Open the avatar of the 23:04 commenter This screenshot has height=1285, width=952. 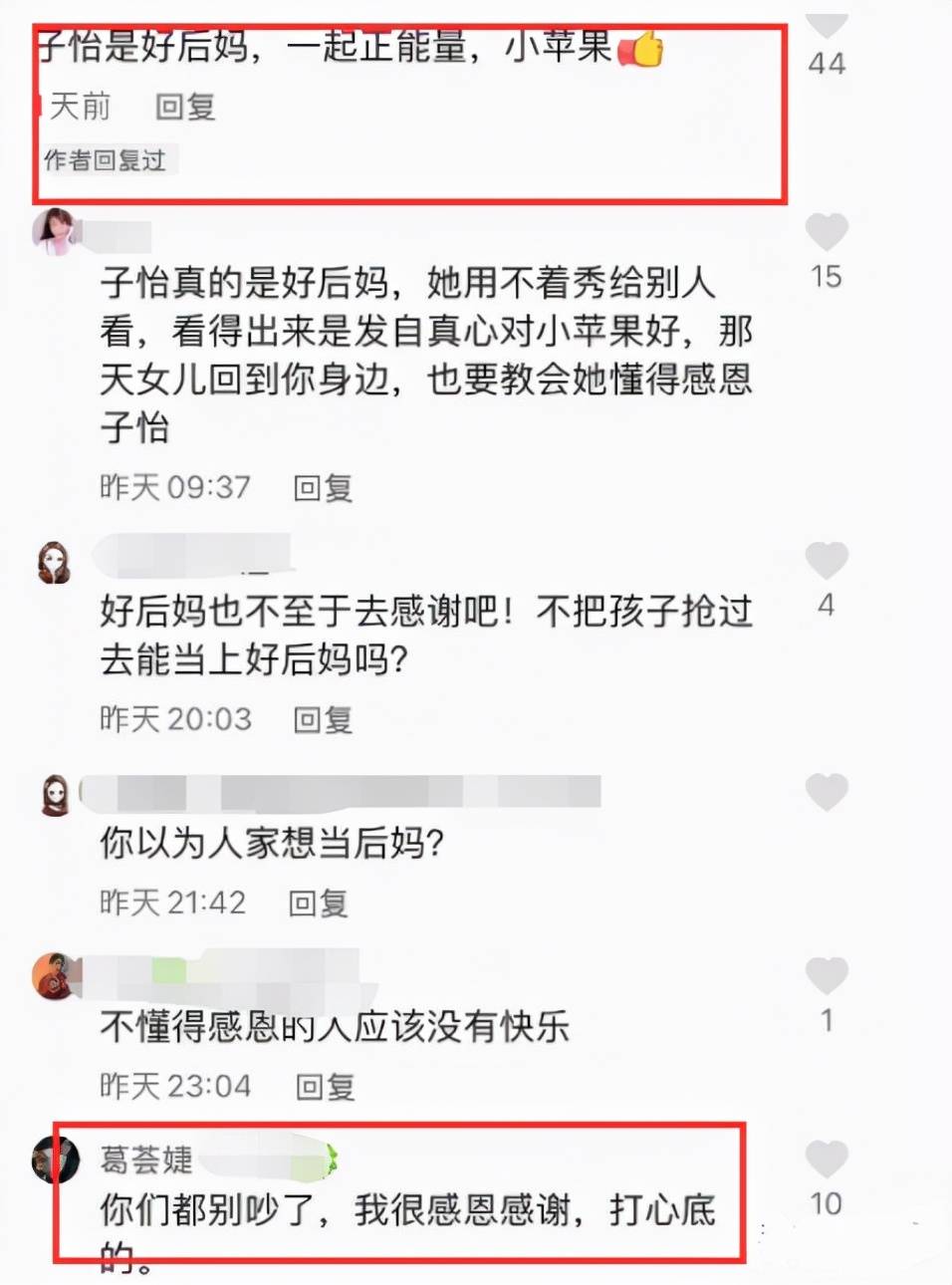pos(55,977)
